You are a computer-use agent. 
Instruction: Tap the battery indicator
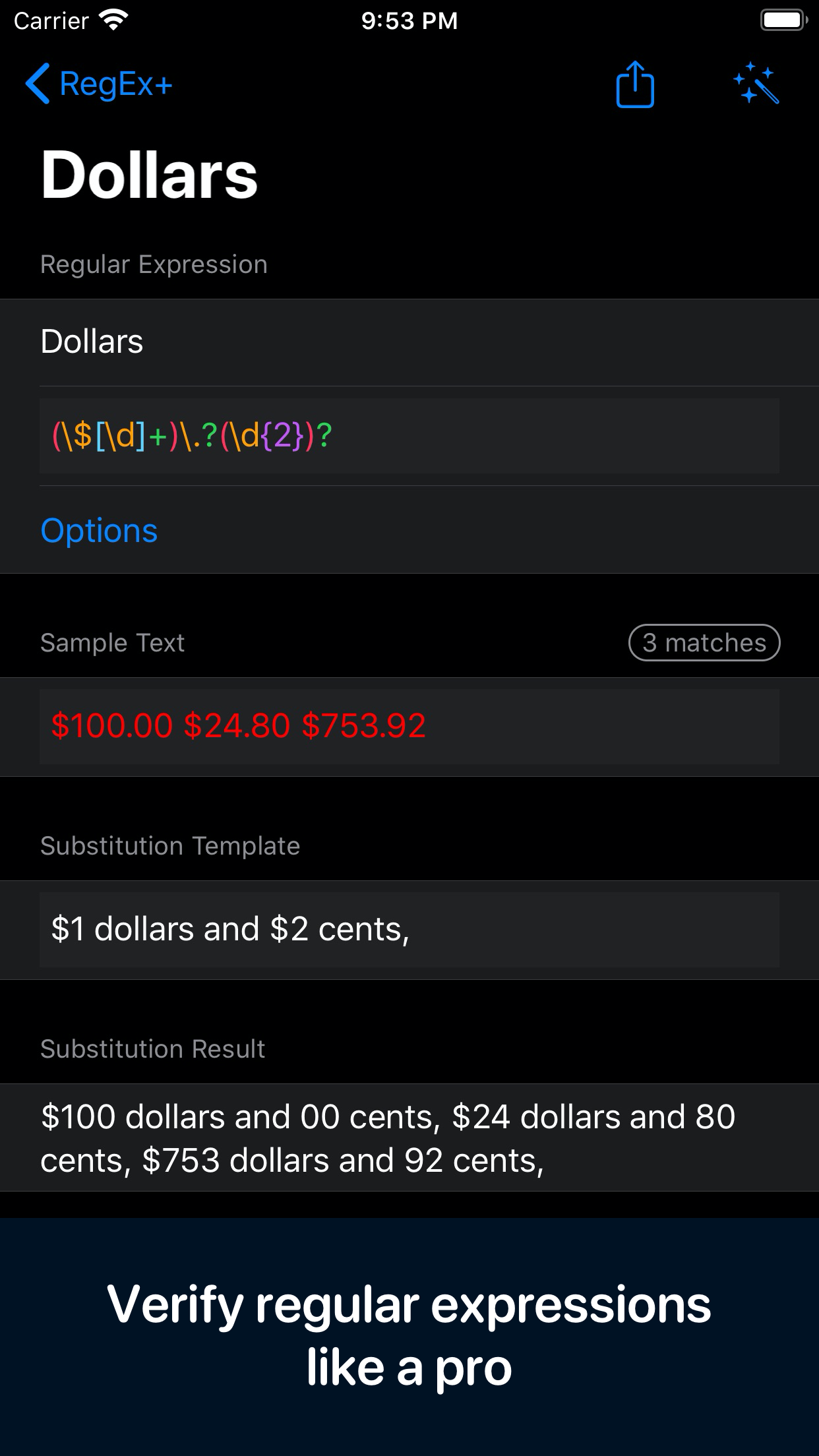[x=783, y=18]
